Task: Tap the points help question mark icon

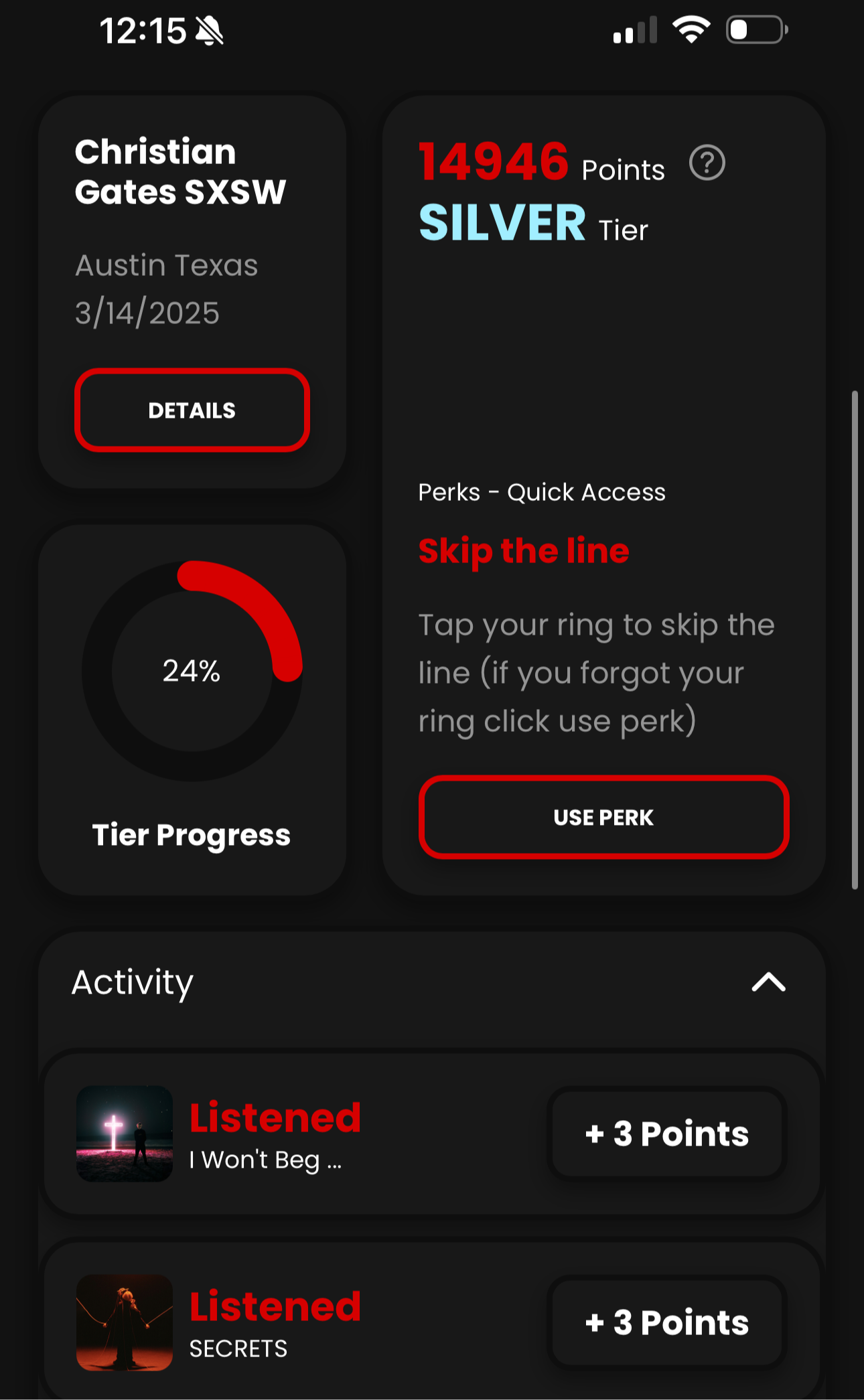Action: [x=707, y=163]
